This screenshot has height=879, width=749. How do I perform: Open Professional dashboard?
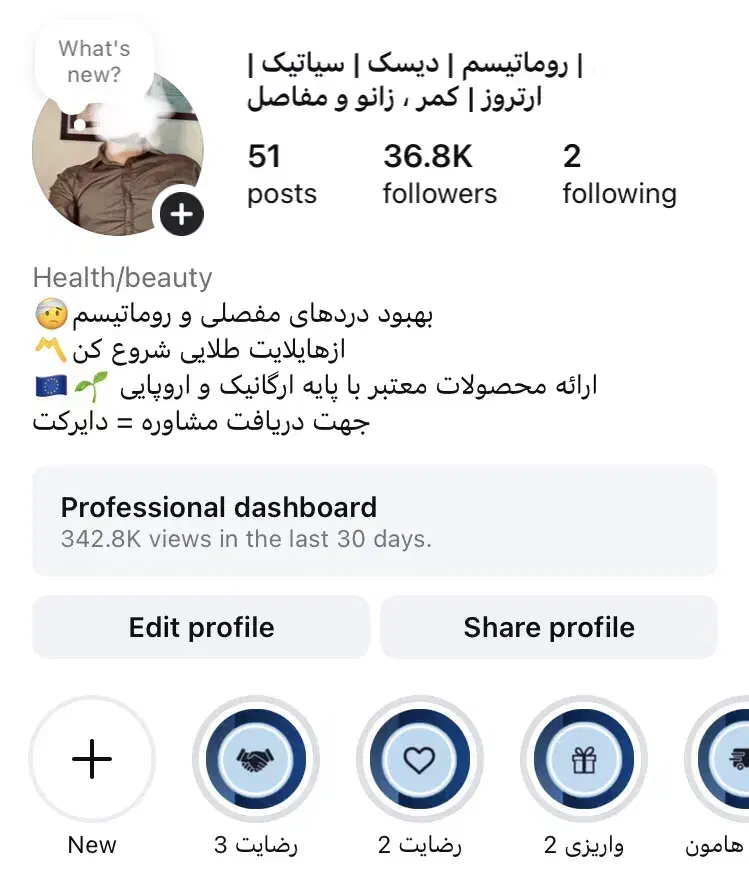coord(374,521)
